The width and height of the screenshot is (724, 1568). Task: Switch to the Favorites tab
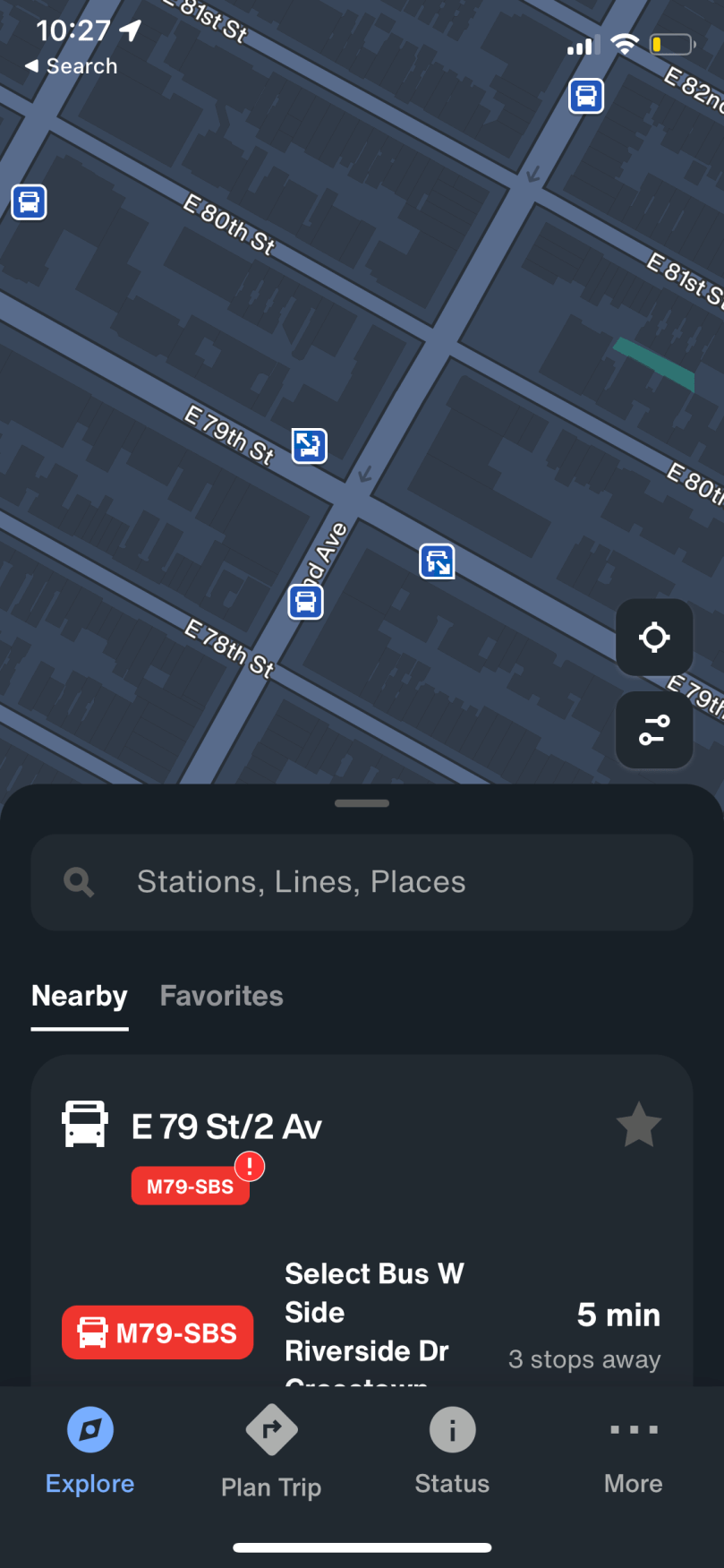pyautogui.click(x=221, y=996)
